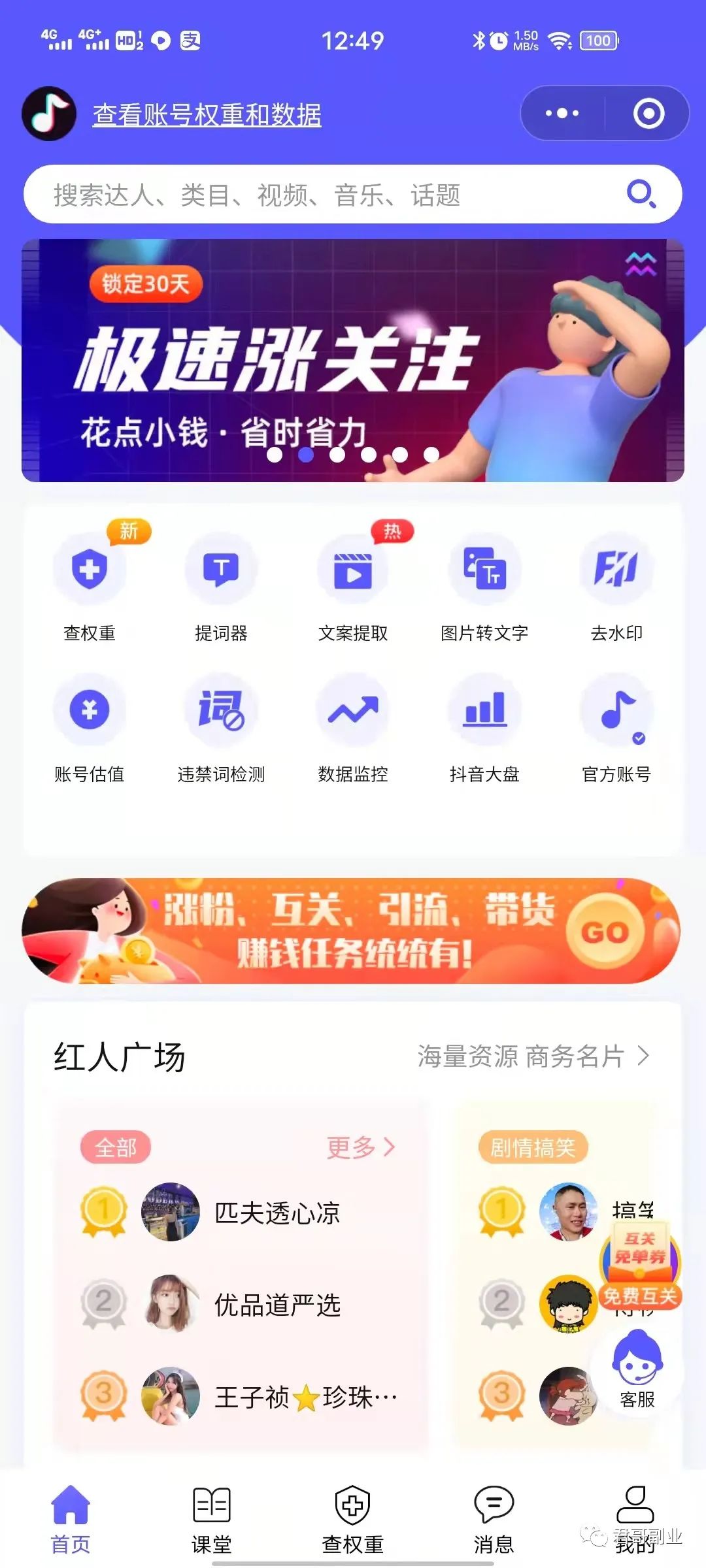
Task: Open the 抖音大盘 tool
Action: coord(484,727)
